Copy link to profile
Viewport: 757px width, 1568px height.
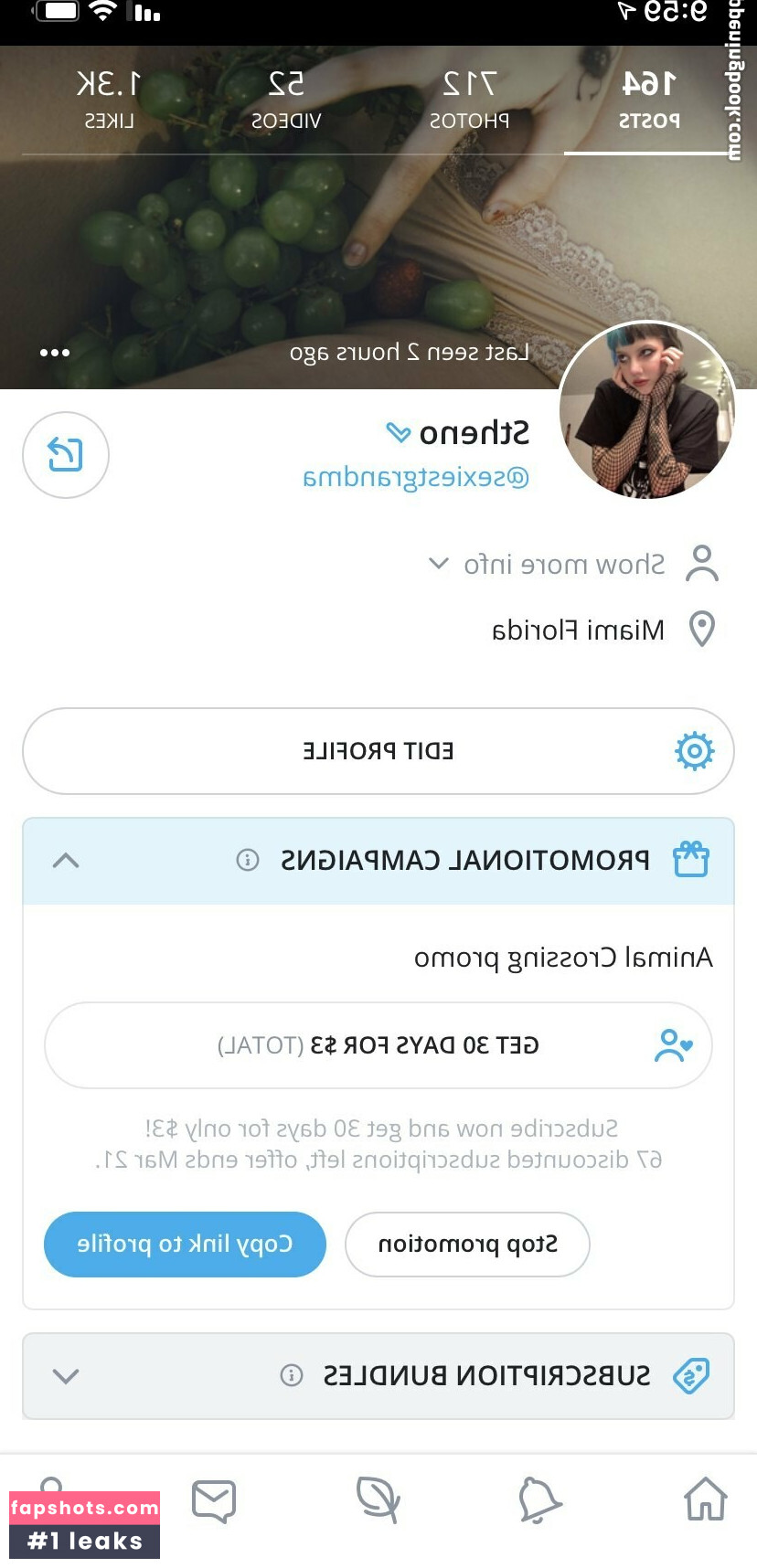[x=185, y=1245]
